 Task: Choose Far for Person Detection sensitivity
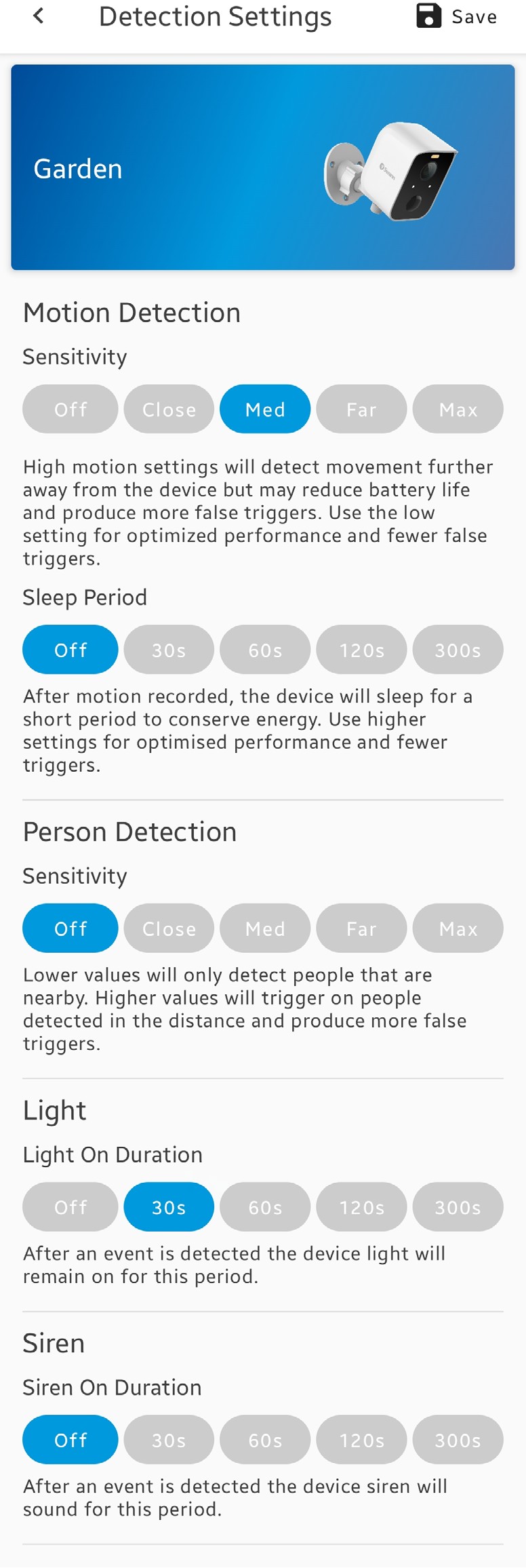coord(361,928)
